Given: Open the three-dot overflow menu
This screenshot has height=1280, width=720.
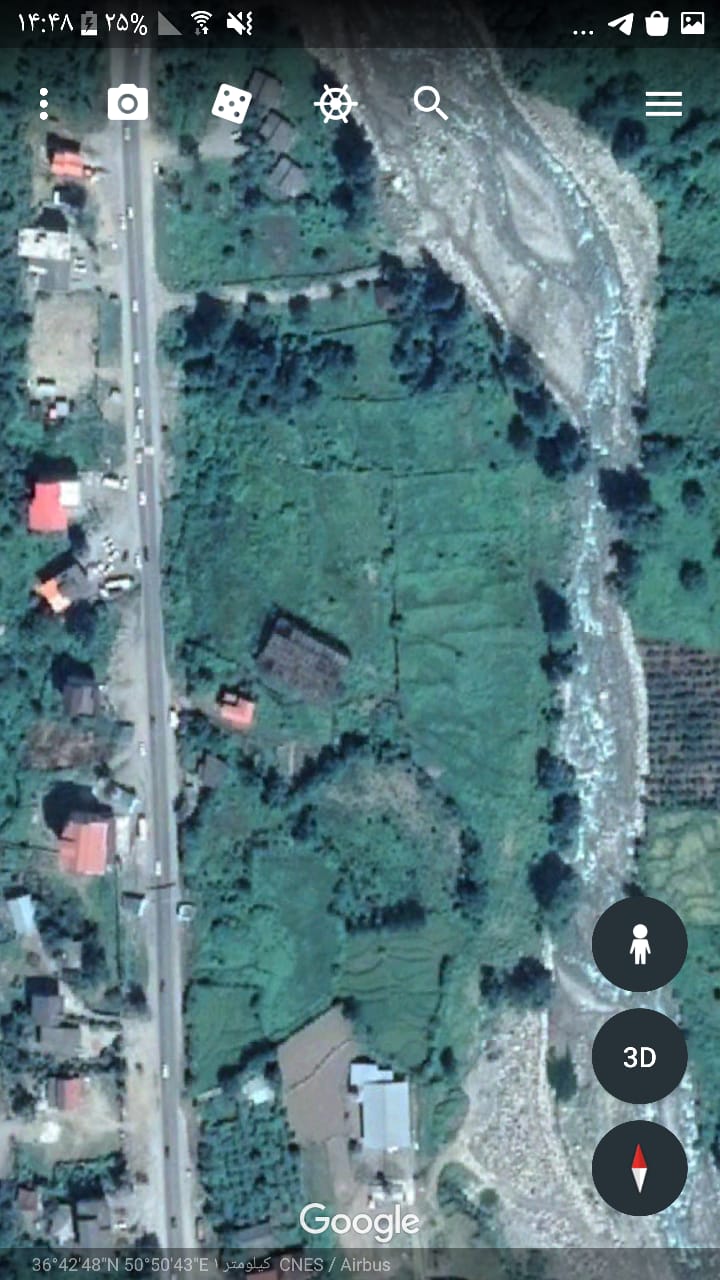Looking at the screenshot, I should (44, 103).
